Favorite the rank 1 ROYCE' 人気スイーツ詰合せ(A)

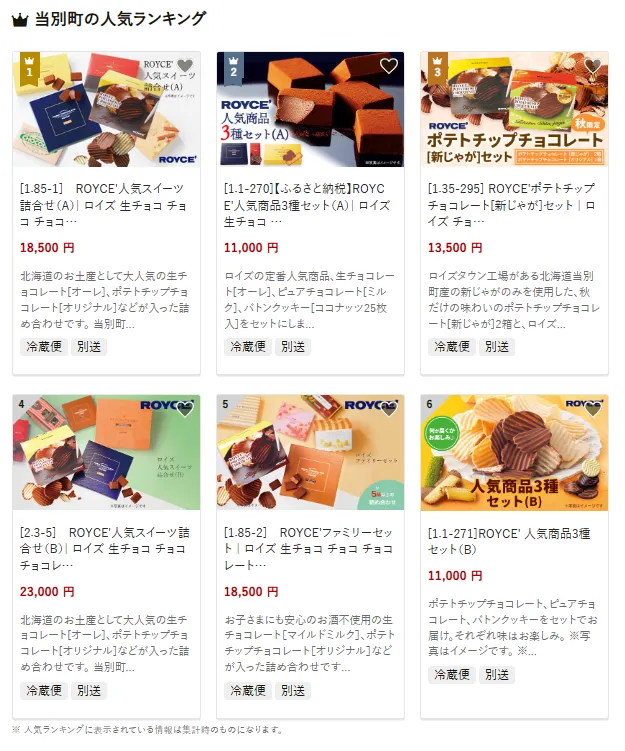click(x=185, y=67)
